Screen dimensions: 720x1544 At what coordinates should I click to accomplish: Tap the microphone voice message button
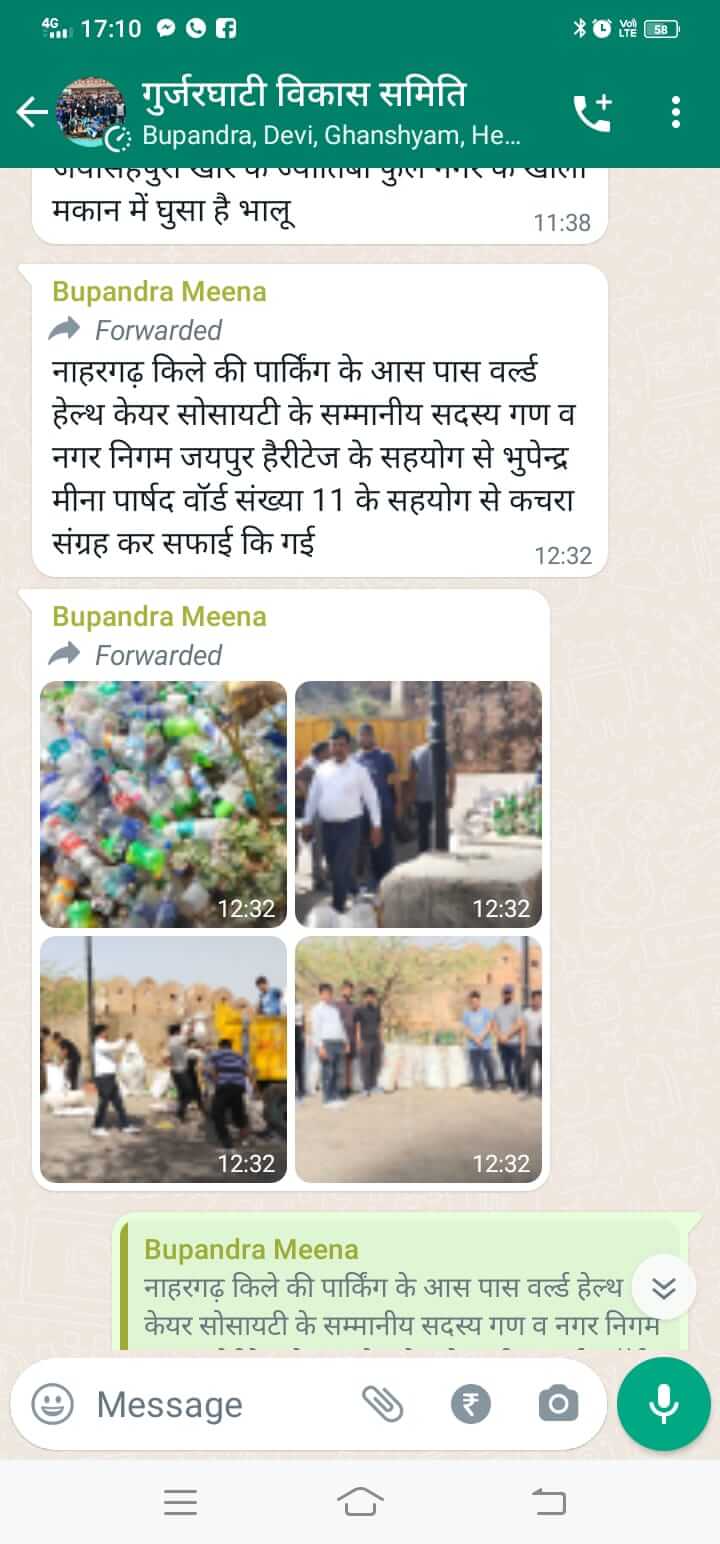(664, 1404)
